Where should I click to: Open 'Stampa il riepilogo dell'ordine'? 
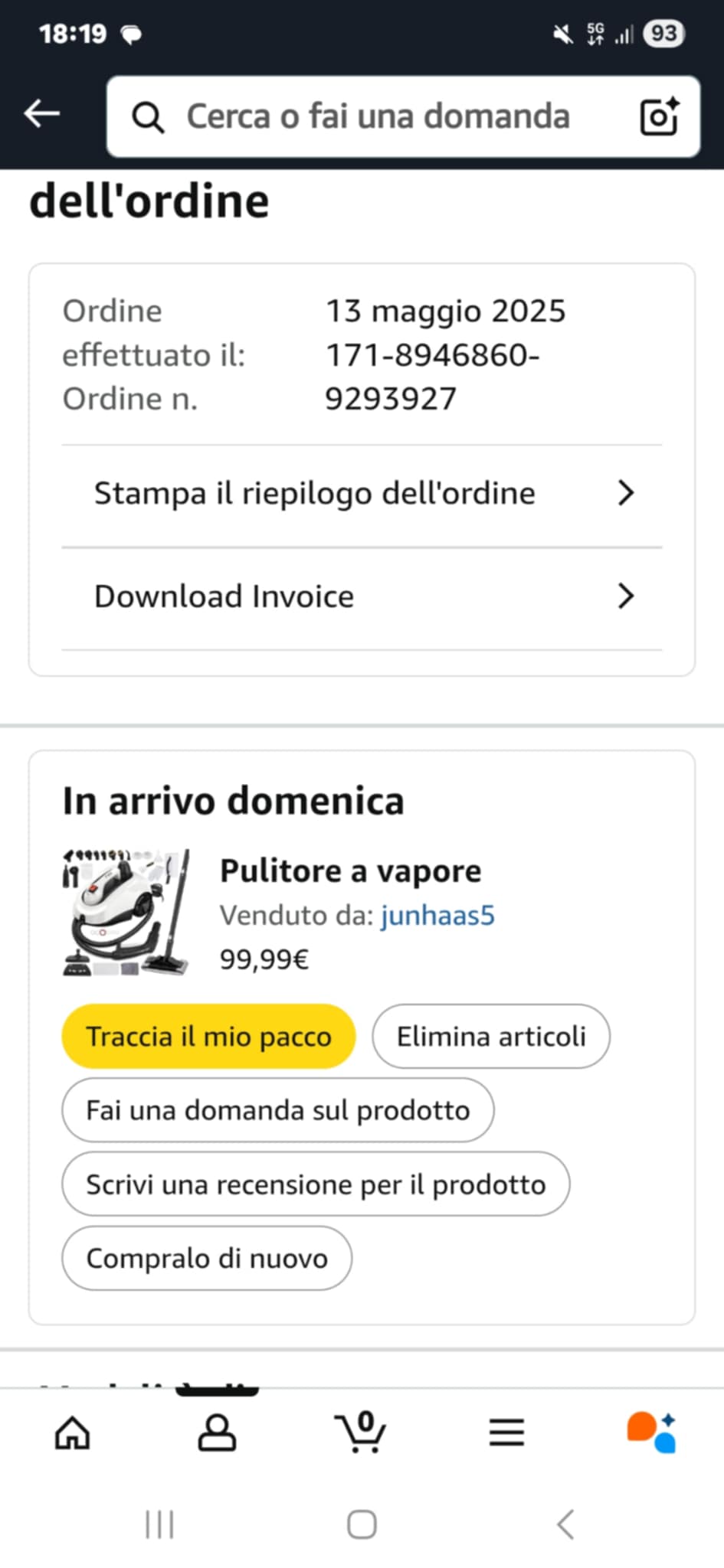pyautogui.click(x=362, y=494)
